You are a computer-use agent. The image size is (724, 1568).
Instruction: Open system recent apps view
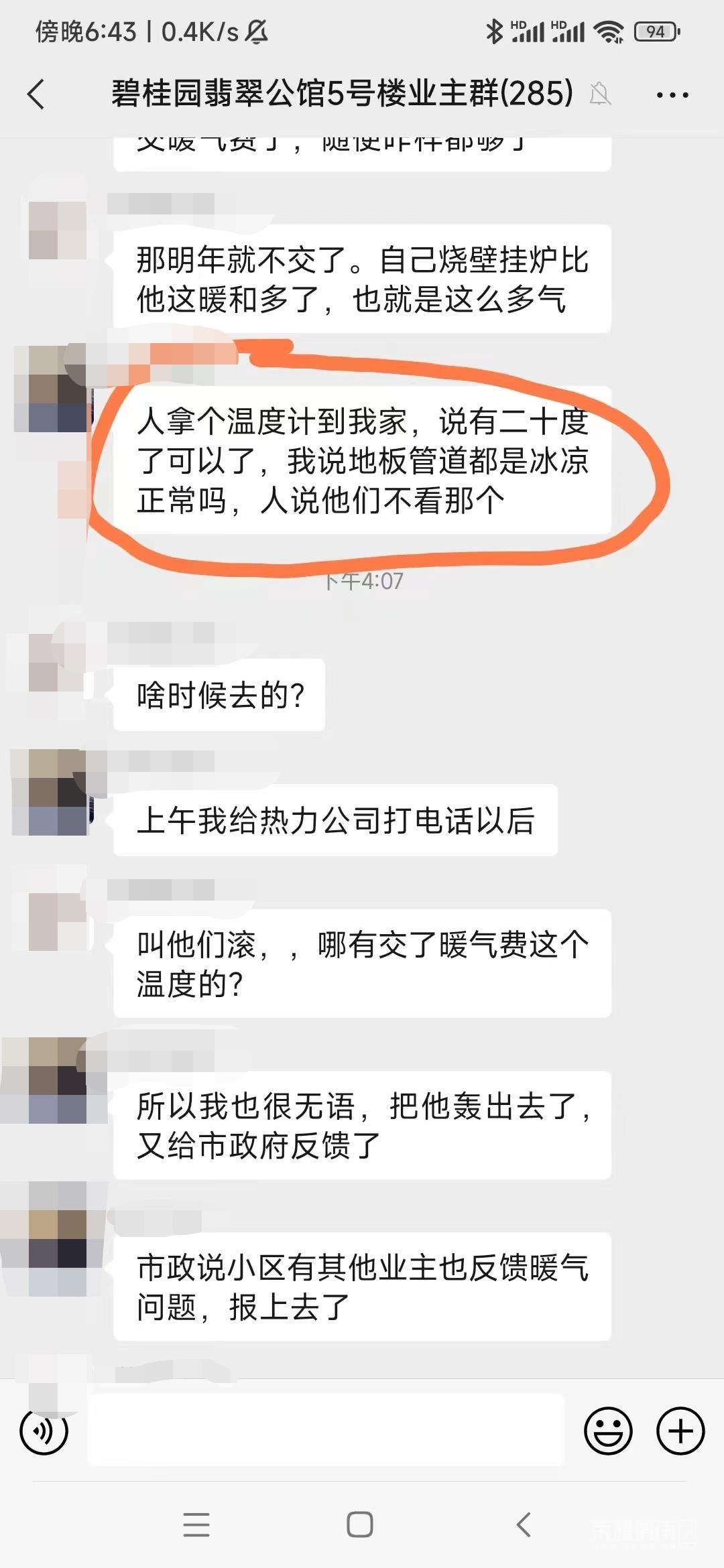196,1524
